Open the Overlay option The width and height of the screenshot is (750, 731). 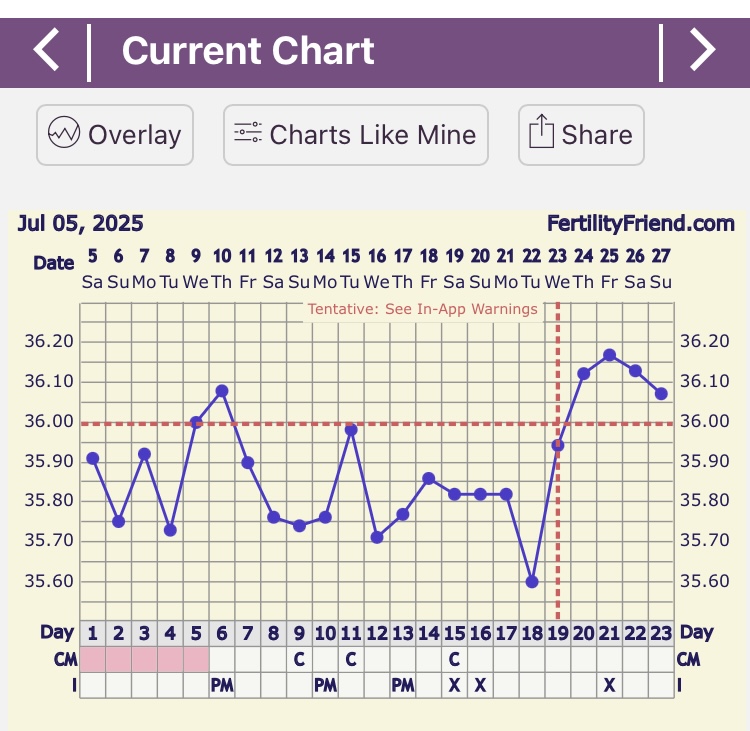(115, 134)
